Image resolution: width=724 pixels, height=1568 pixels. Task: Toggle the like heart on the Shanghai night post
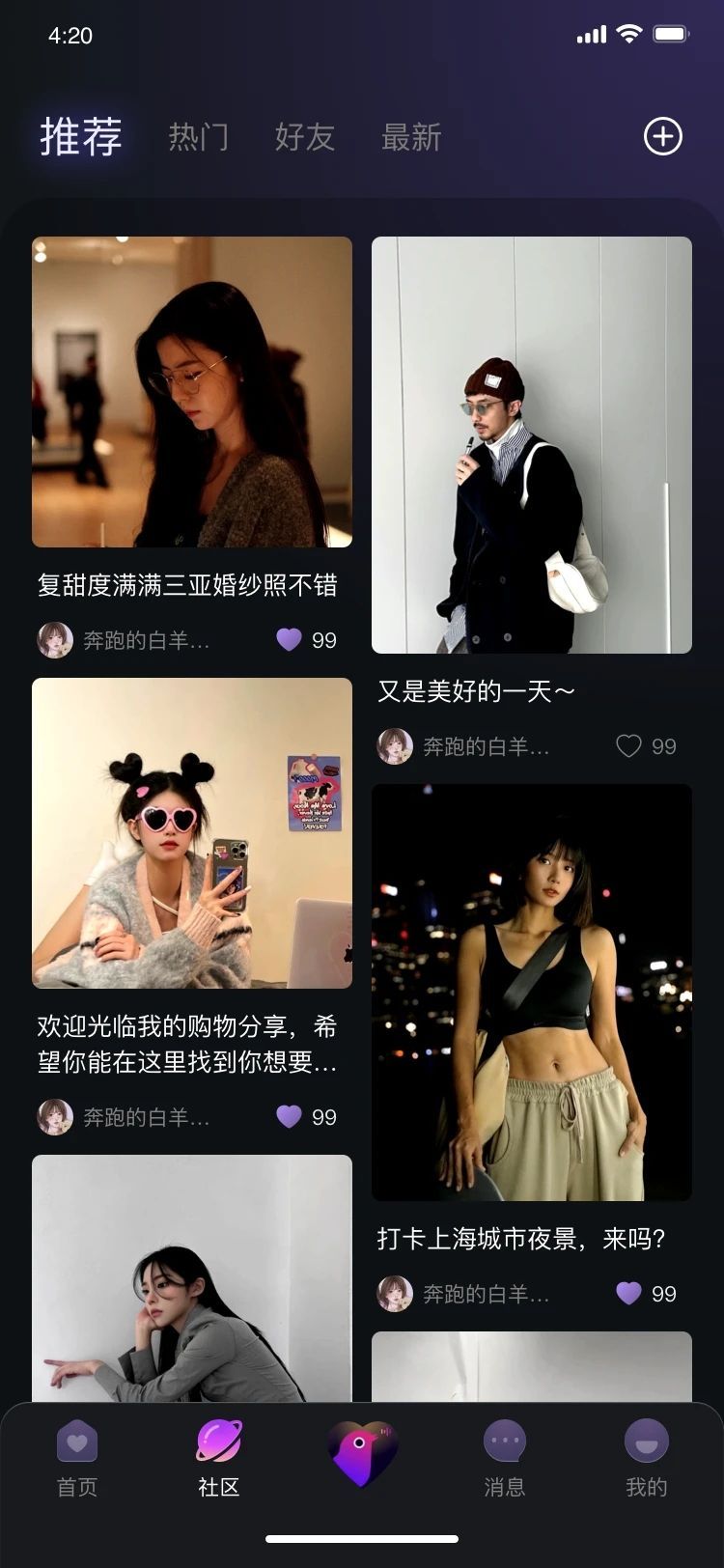(x=629, y=1294)
